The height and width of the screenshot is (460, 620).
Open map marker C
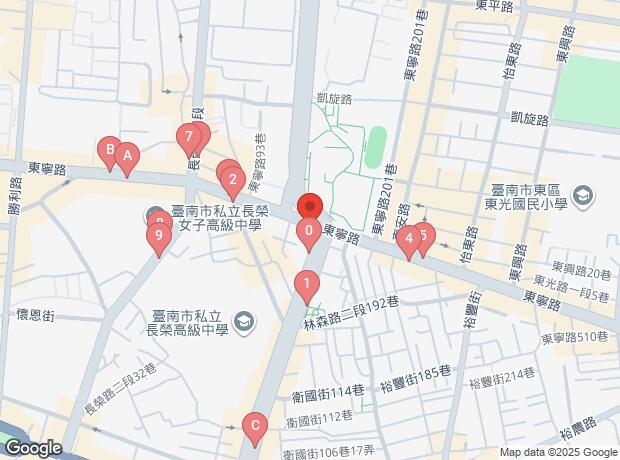tap(255, 430)
